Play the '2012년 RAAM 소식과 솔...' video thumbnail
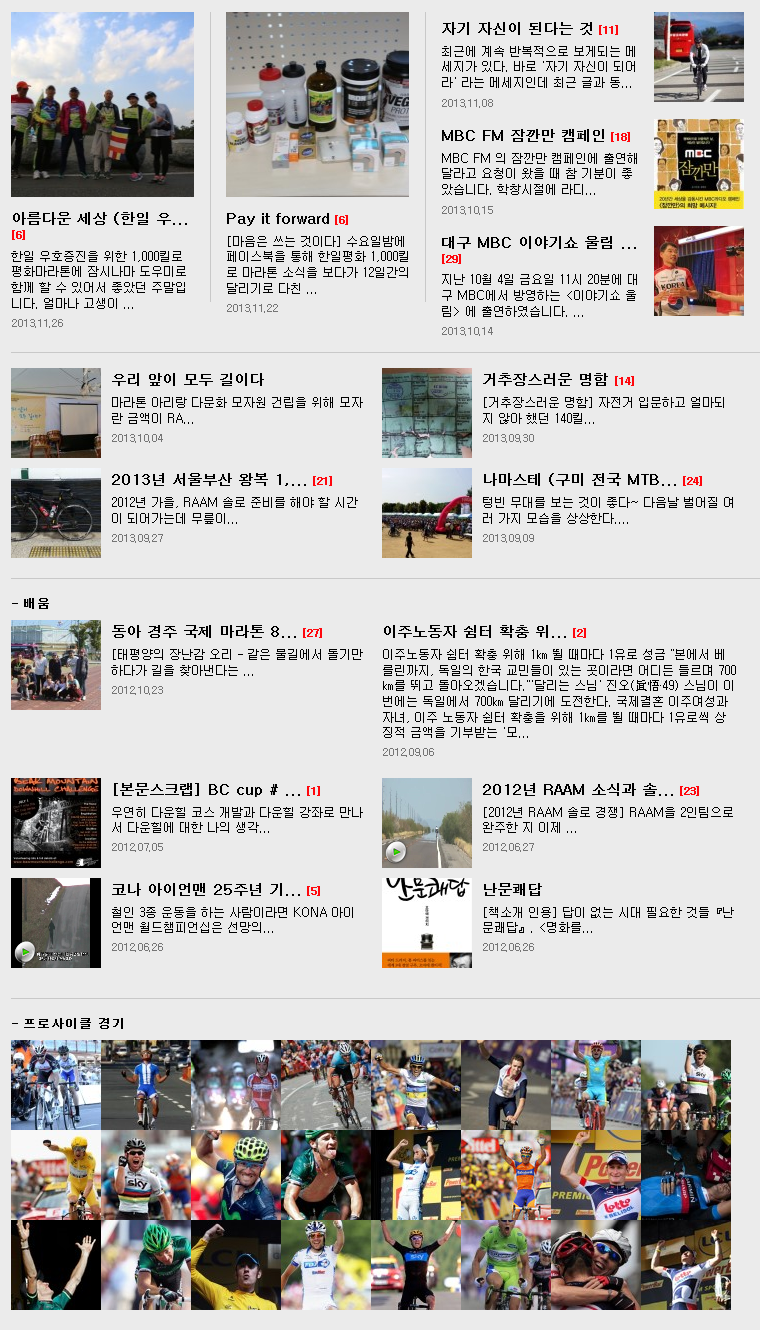The height and width of the screenshot is (1330, 760). point(396,852)
